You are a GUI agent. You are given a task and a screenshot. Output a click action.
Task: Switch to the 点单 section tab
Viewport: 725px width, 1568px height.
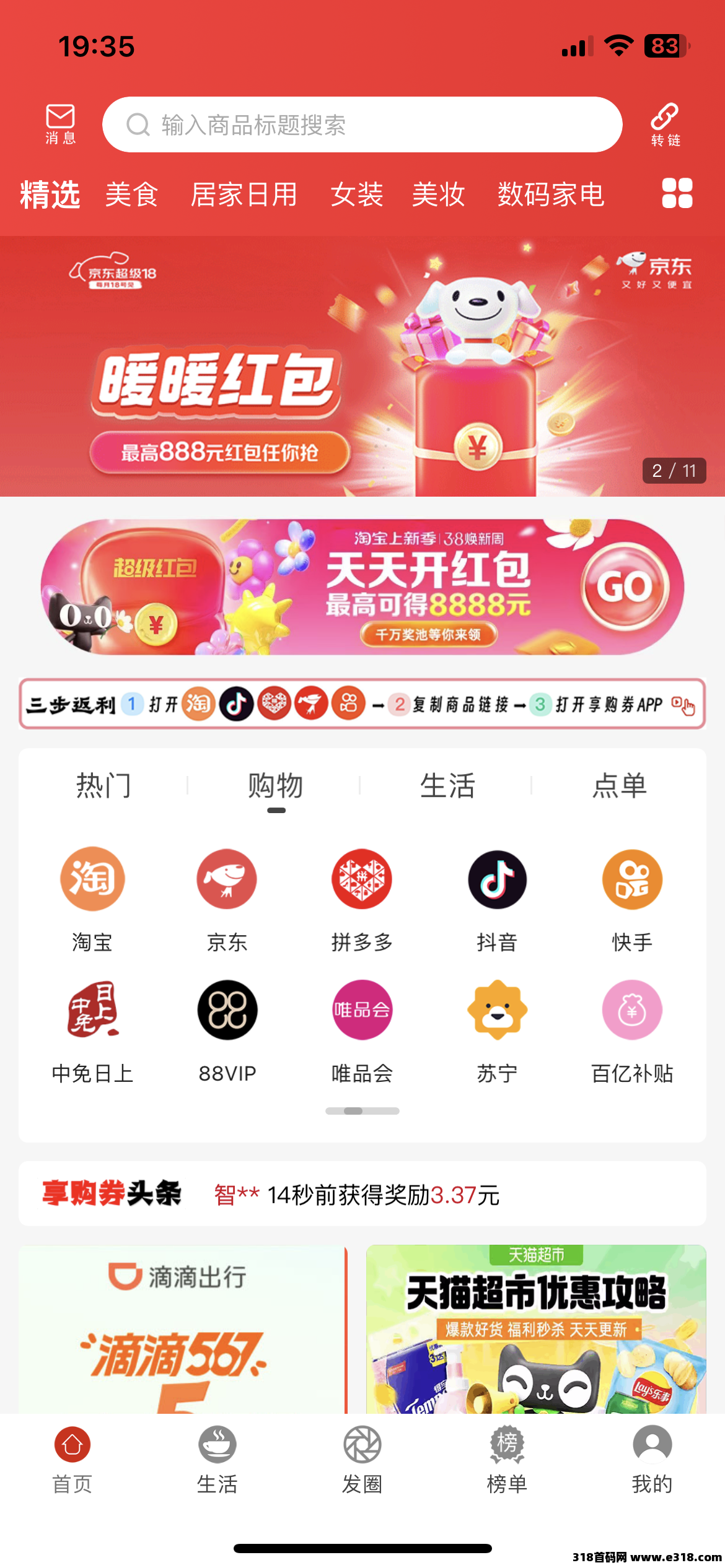click(620, 786)
